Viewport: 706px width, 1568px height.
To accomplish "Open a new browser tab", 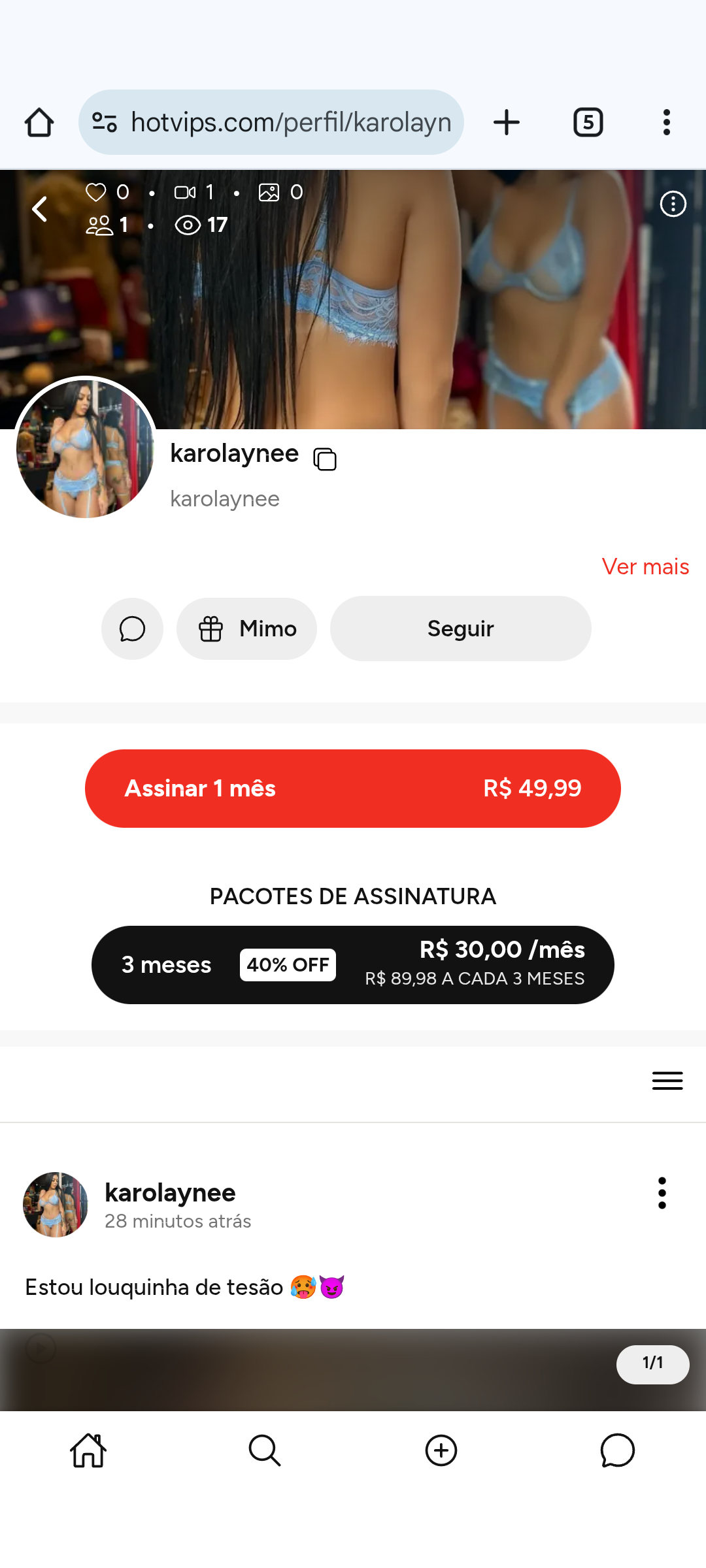I will tap(507, 122).
